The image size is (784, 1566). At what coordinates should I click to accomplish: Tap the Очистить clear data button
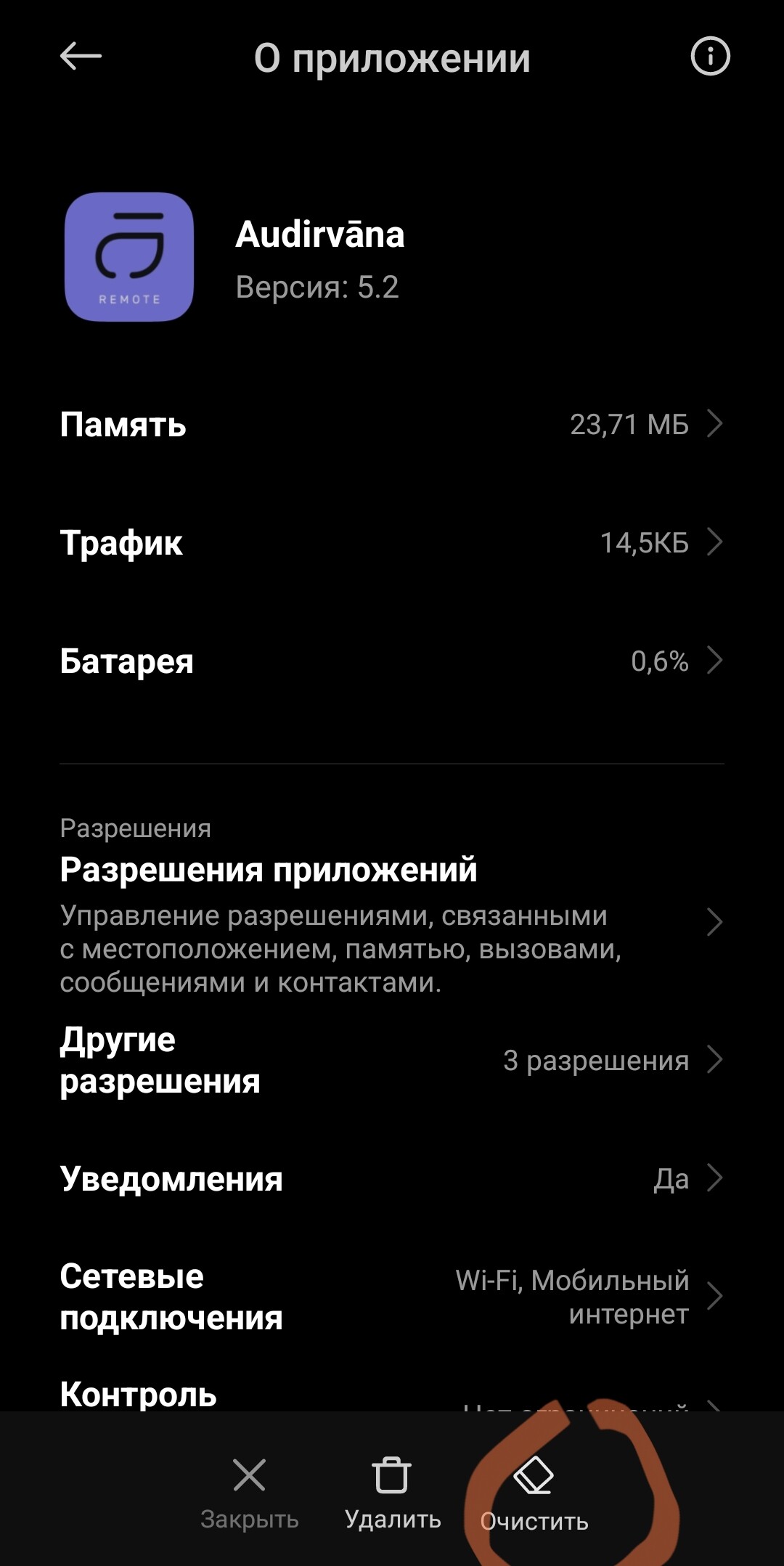534,1494
